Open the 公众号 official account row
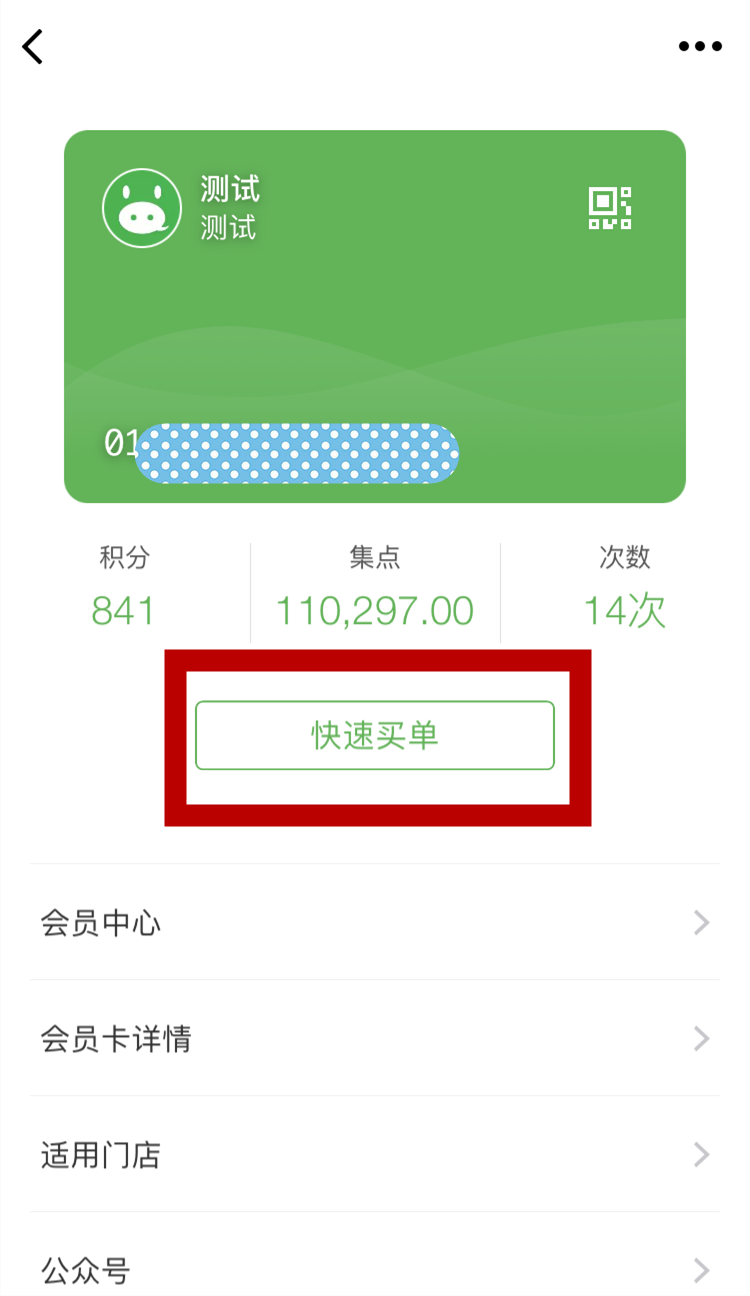This screenshot has height=1296, width=750. point(375,1268)
